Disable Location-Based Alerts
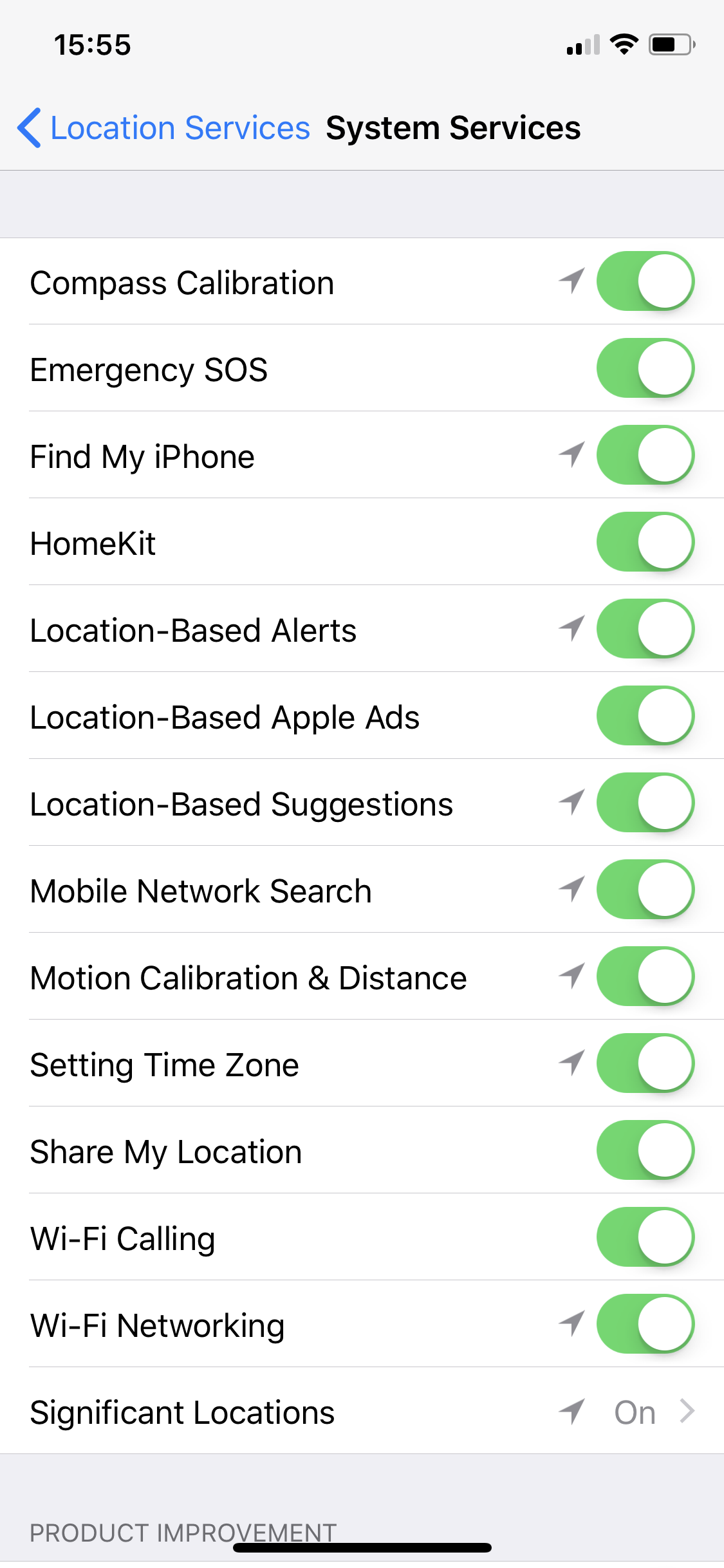The height and width of the screenshot is (1568, 724). tap(645, 629)
